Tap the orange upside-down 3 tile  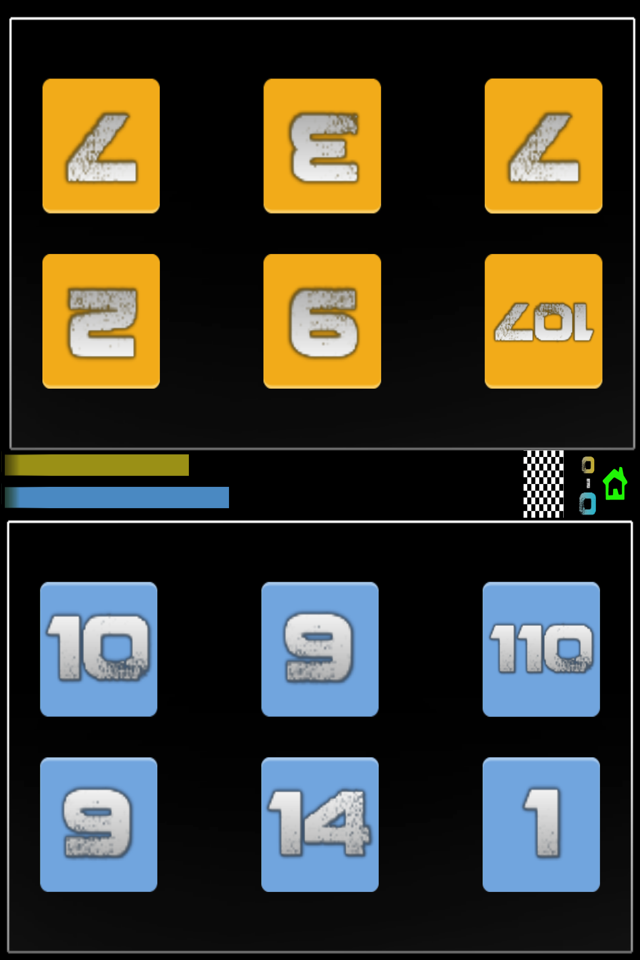(x=322, y=146)
